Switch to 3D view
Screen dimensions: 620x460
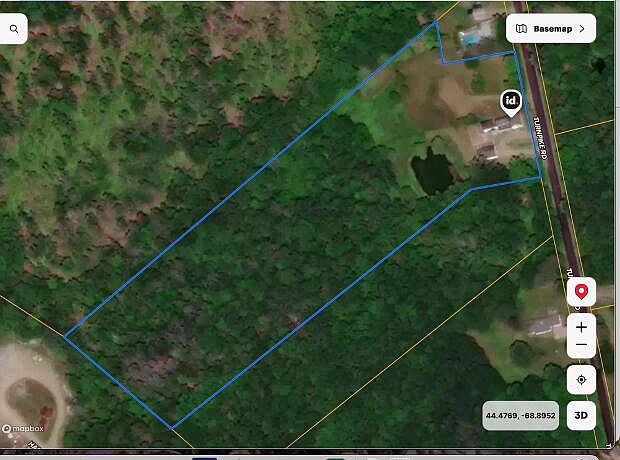pyautogui.click(x=581, y=415)
